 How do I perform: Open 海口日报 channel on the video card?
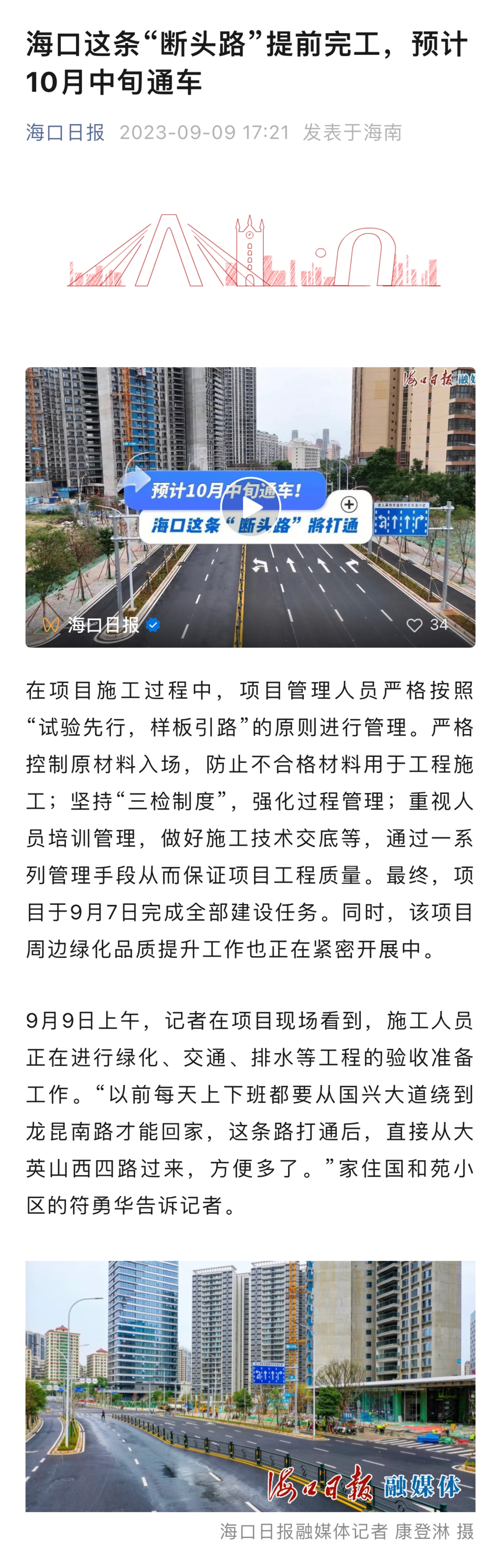[103, 625]
